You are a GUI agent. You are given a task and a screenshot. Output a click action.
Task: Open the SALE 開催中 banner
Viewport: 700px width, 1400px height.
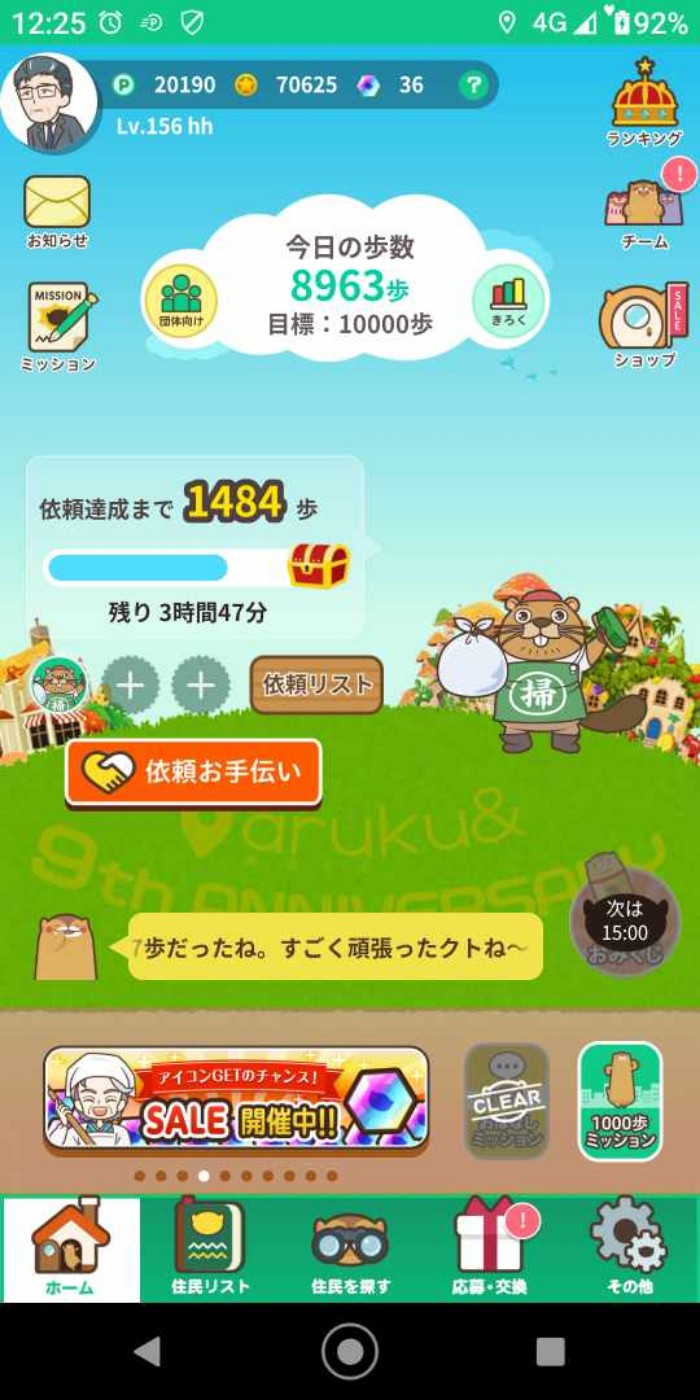tap(236, 1100)
